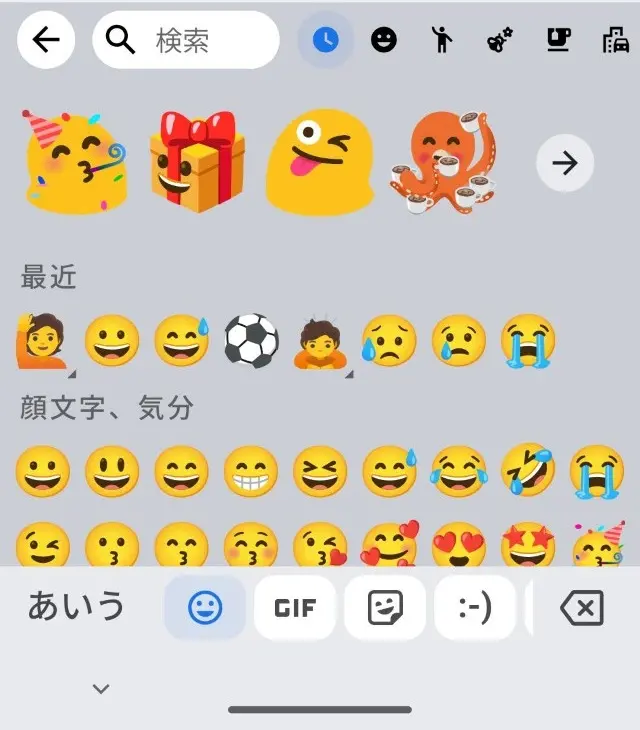Hide the keyboard with down chevron
Screen dimensions: 640x730
pyautogui.click(x=101, y=688)
